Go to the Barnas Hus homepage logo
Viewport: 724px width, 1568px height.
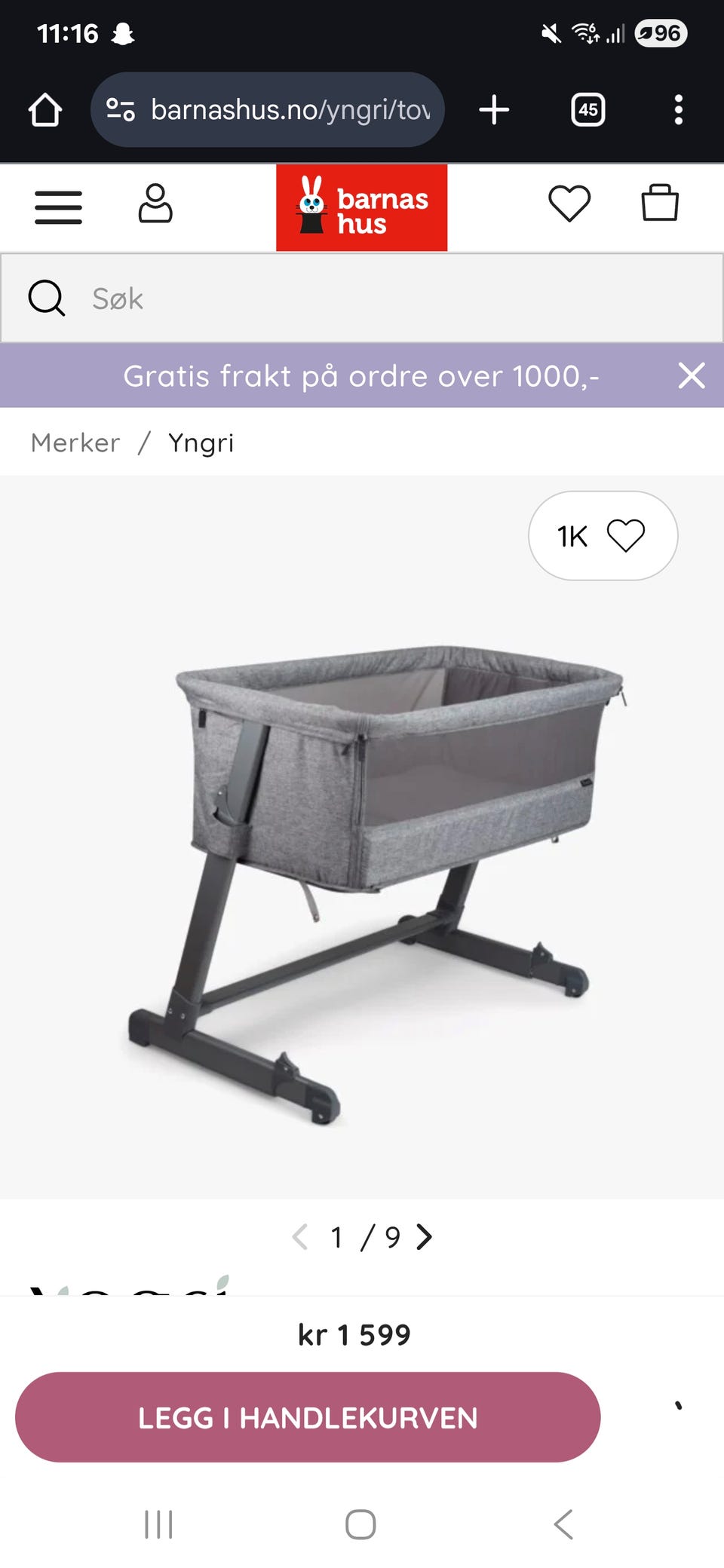[361, 208]
